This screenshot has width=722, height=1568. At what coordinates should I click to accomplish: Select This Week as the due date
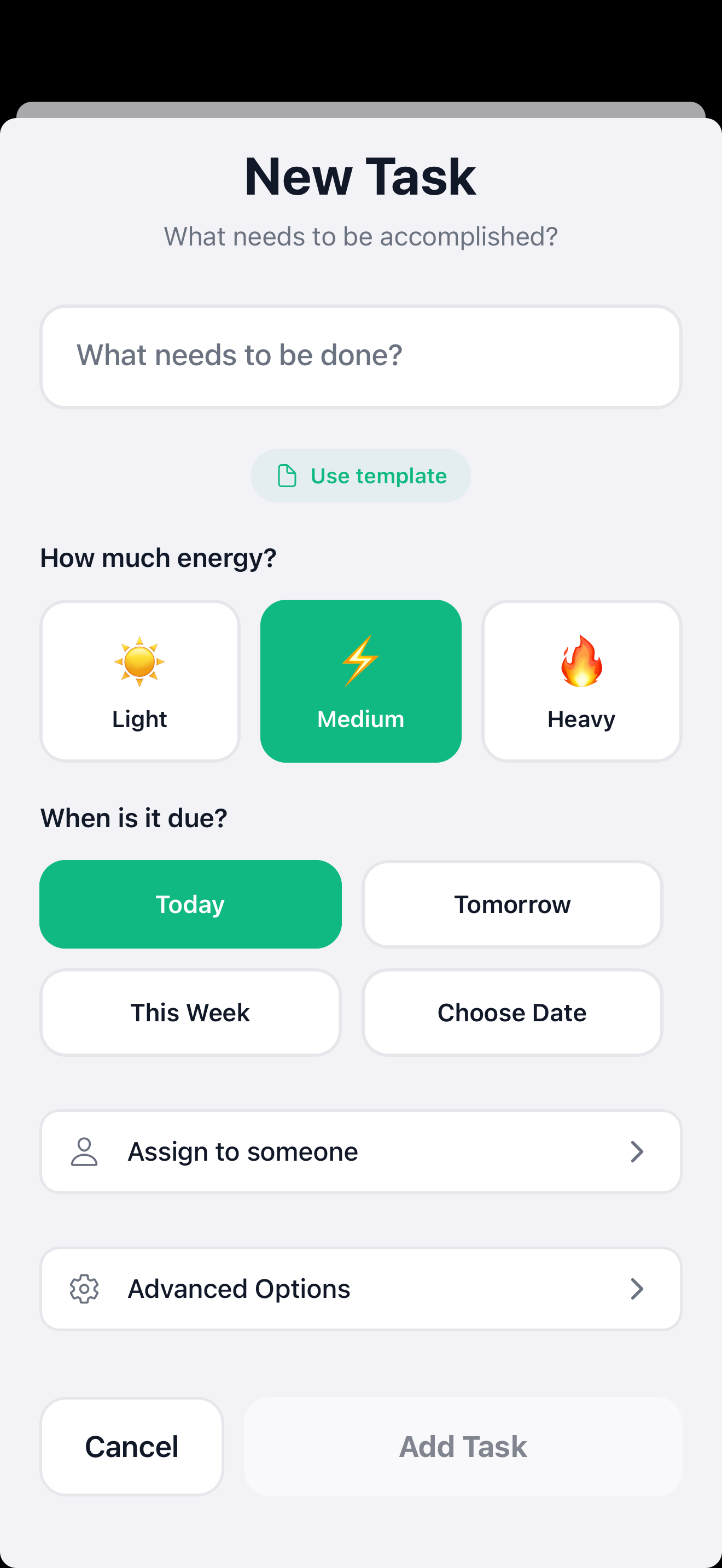click(x=190, y=1013)
